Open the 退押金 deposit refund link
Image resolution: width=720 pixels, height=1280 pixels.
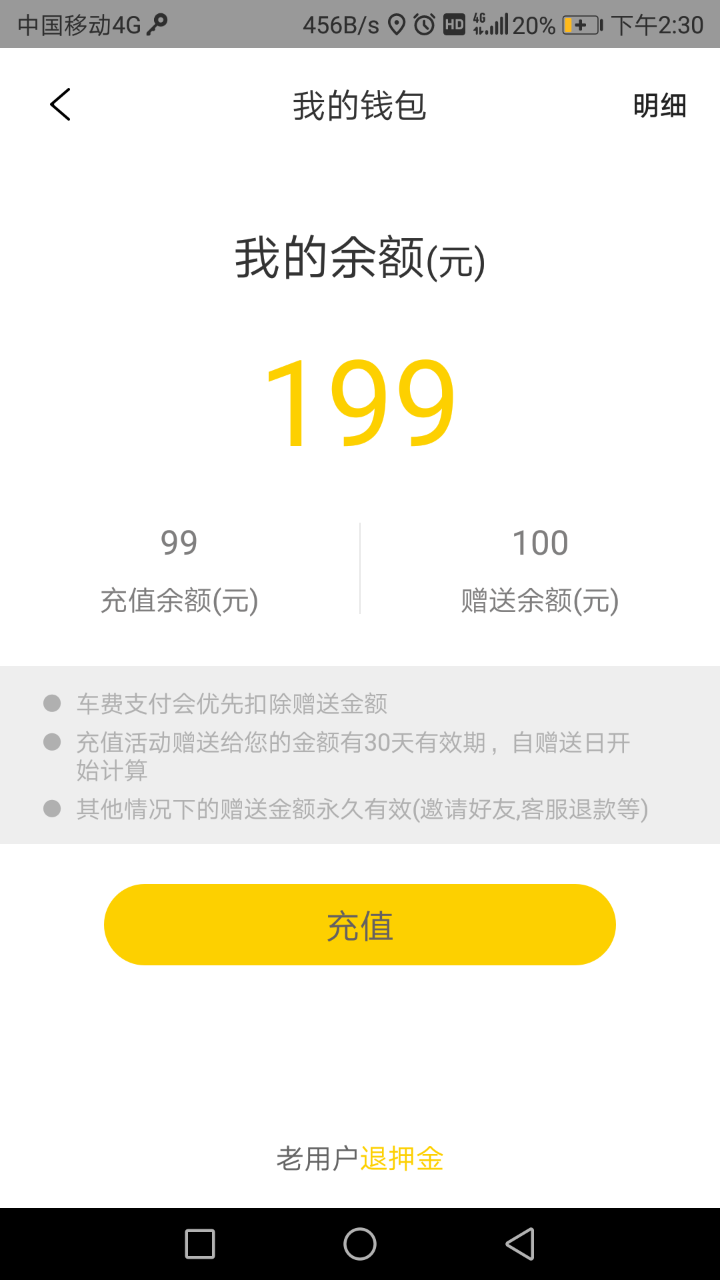[x=402, y=1159]
